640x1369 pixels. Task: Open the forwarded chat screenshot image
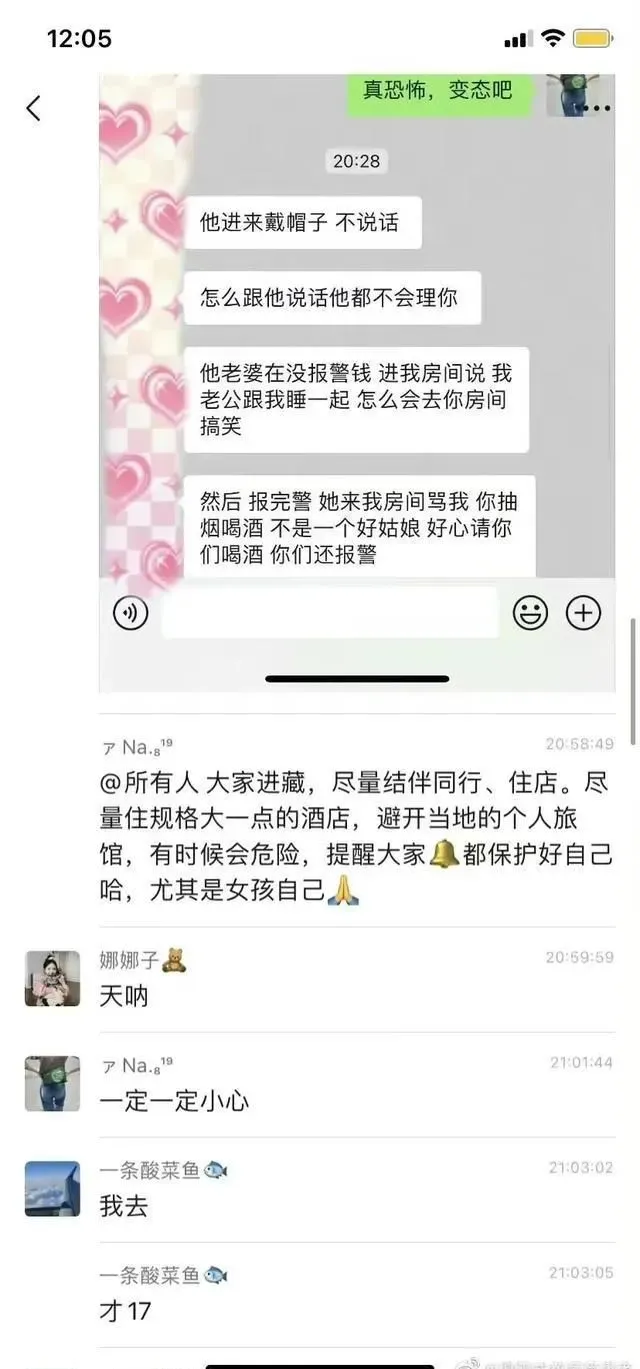(357, 380)
